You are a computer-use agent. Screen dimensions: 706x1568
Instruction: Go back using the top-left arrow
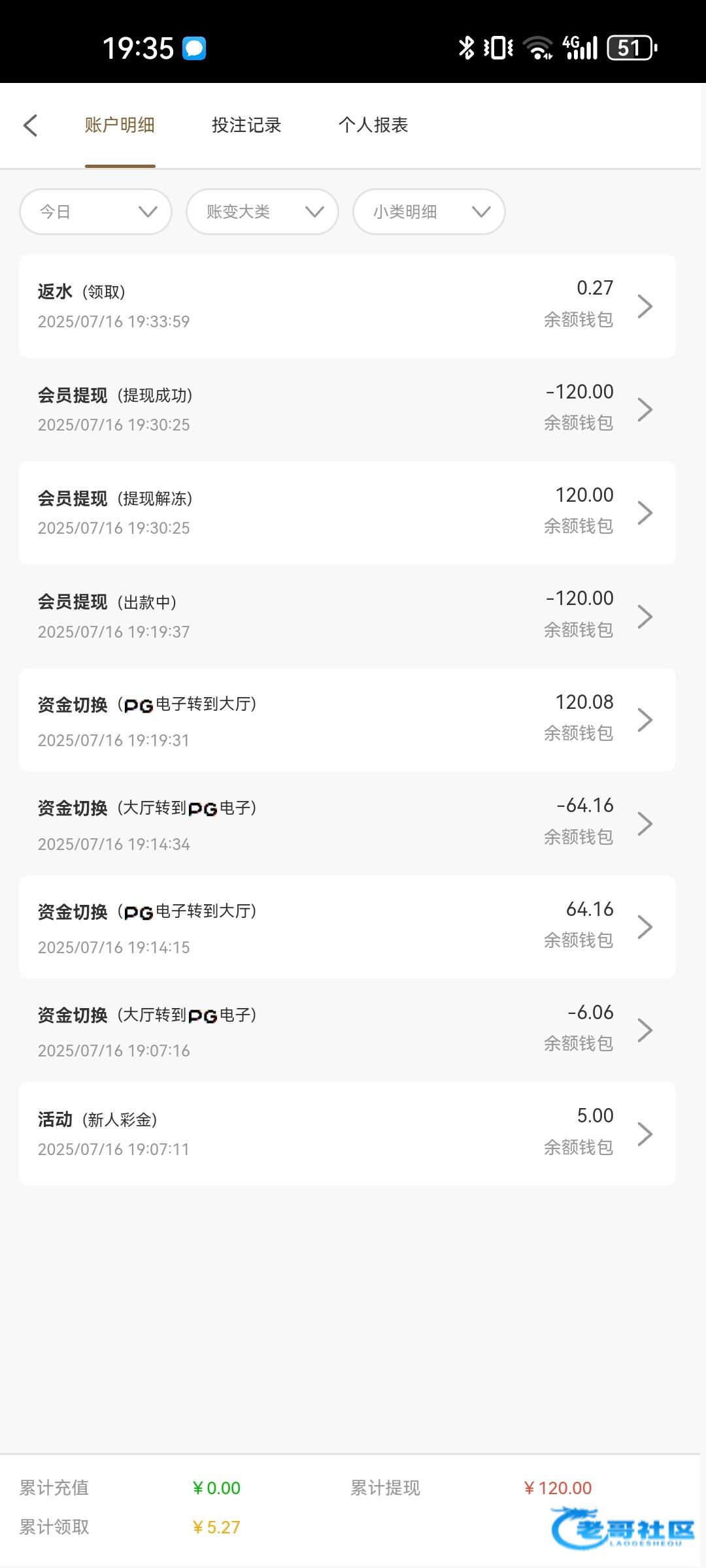[31, 125]
